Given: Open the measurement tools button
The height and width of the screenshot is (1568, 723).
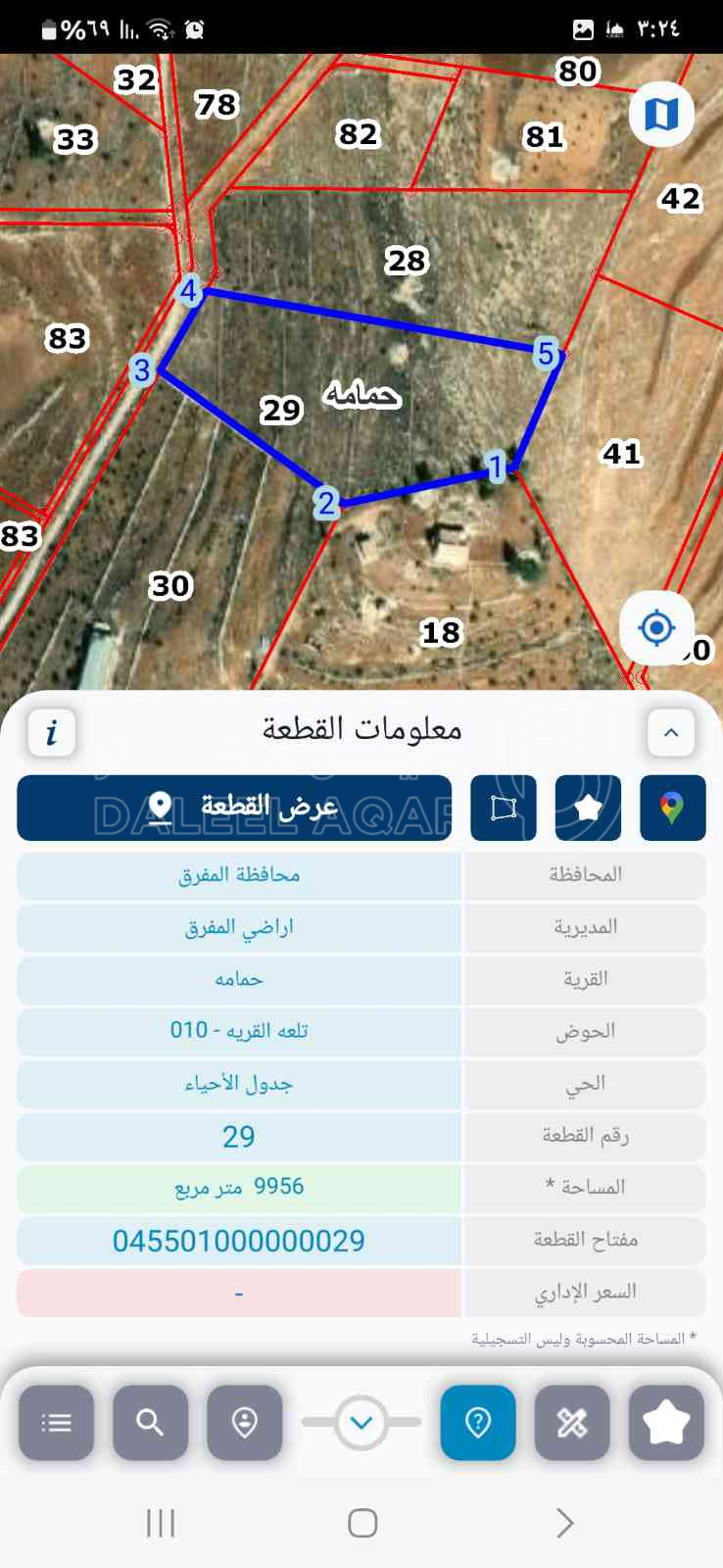Looking at the screenshot, I should [572, 1422].
